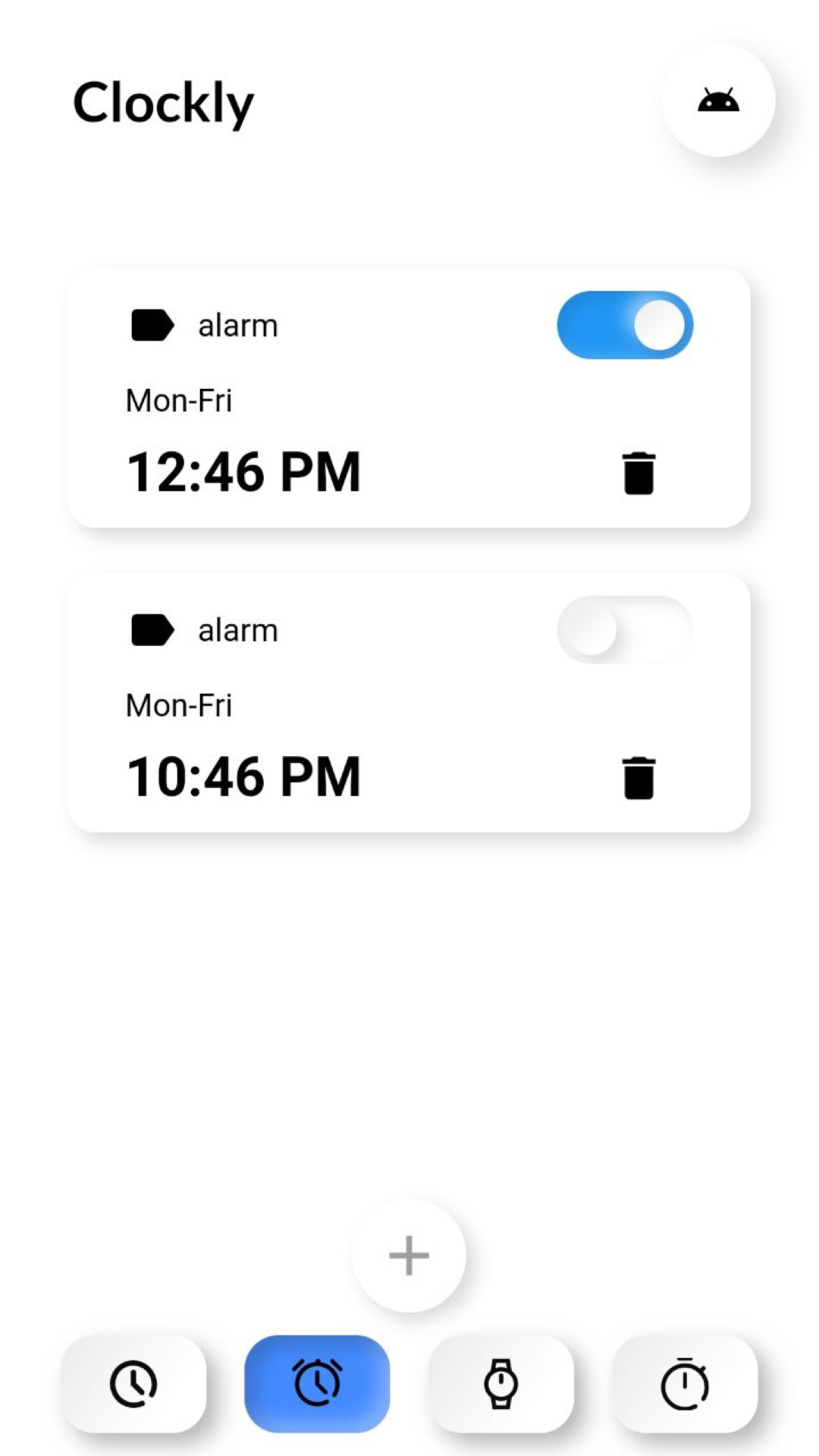This screenshot has height=1456, width=819.
Task: Open the watch tab
Action: point(501,1384)
